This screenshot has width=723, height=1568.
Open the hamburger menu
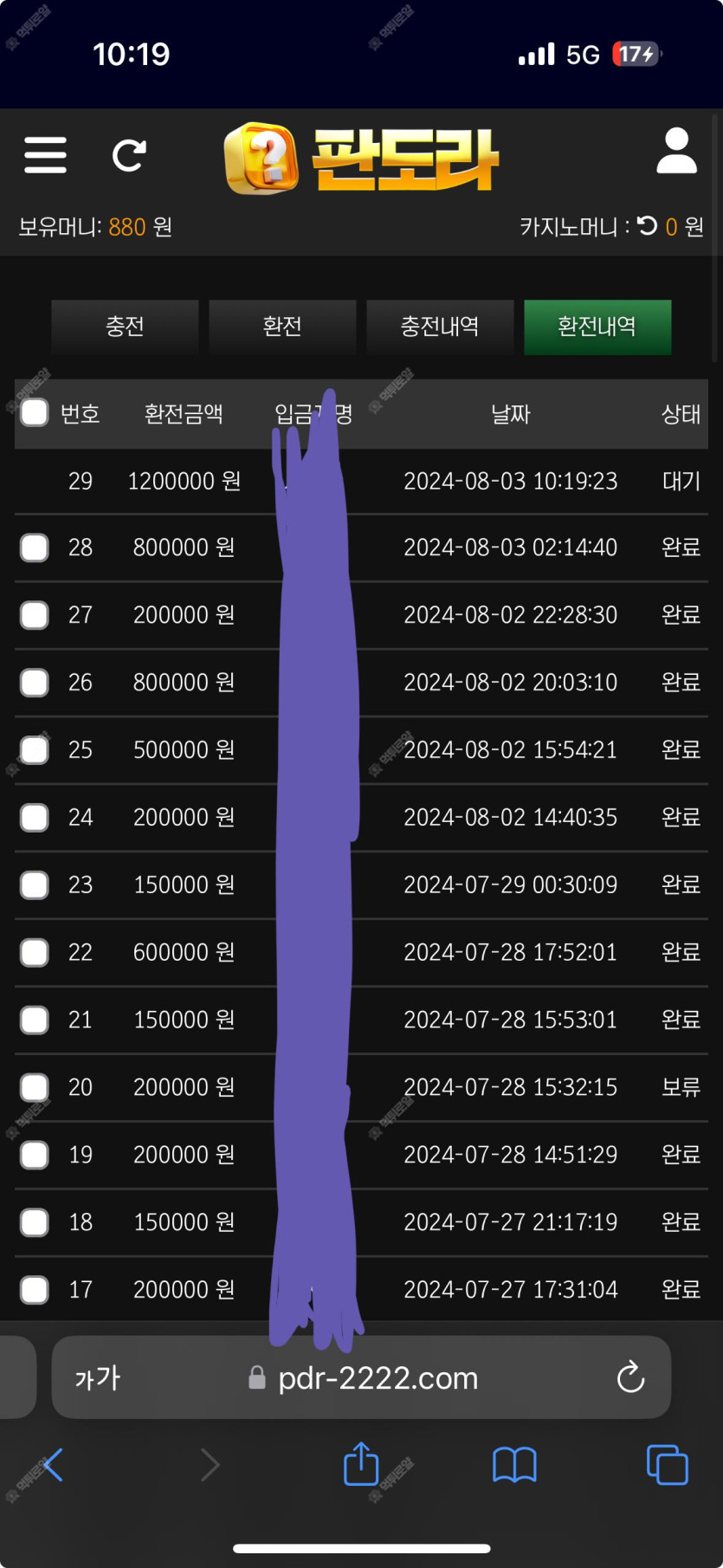[45, 155]
